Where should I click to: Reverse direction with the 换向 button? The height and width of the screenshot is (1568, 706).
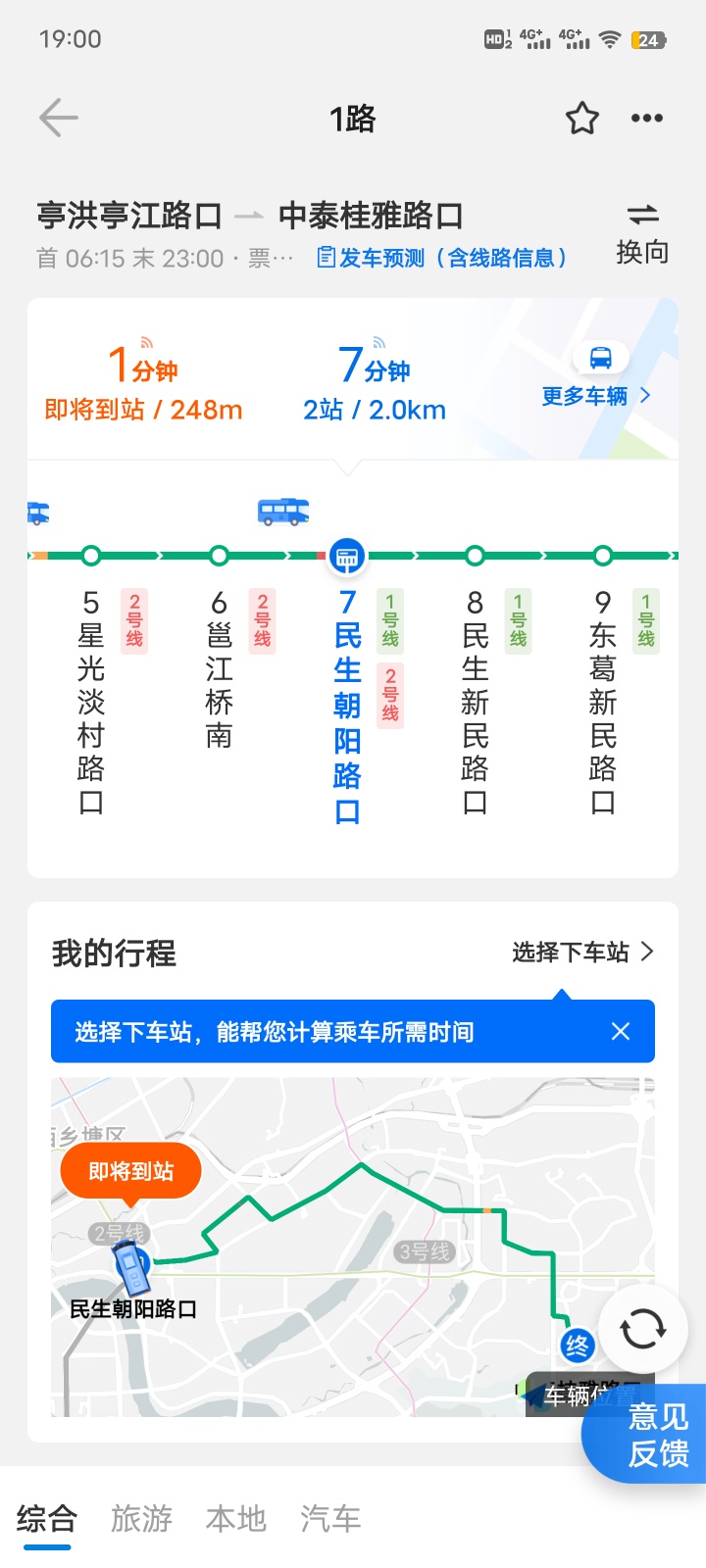[x=642, y=233]
